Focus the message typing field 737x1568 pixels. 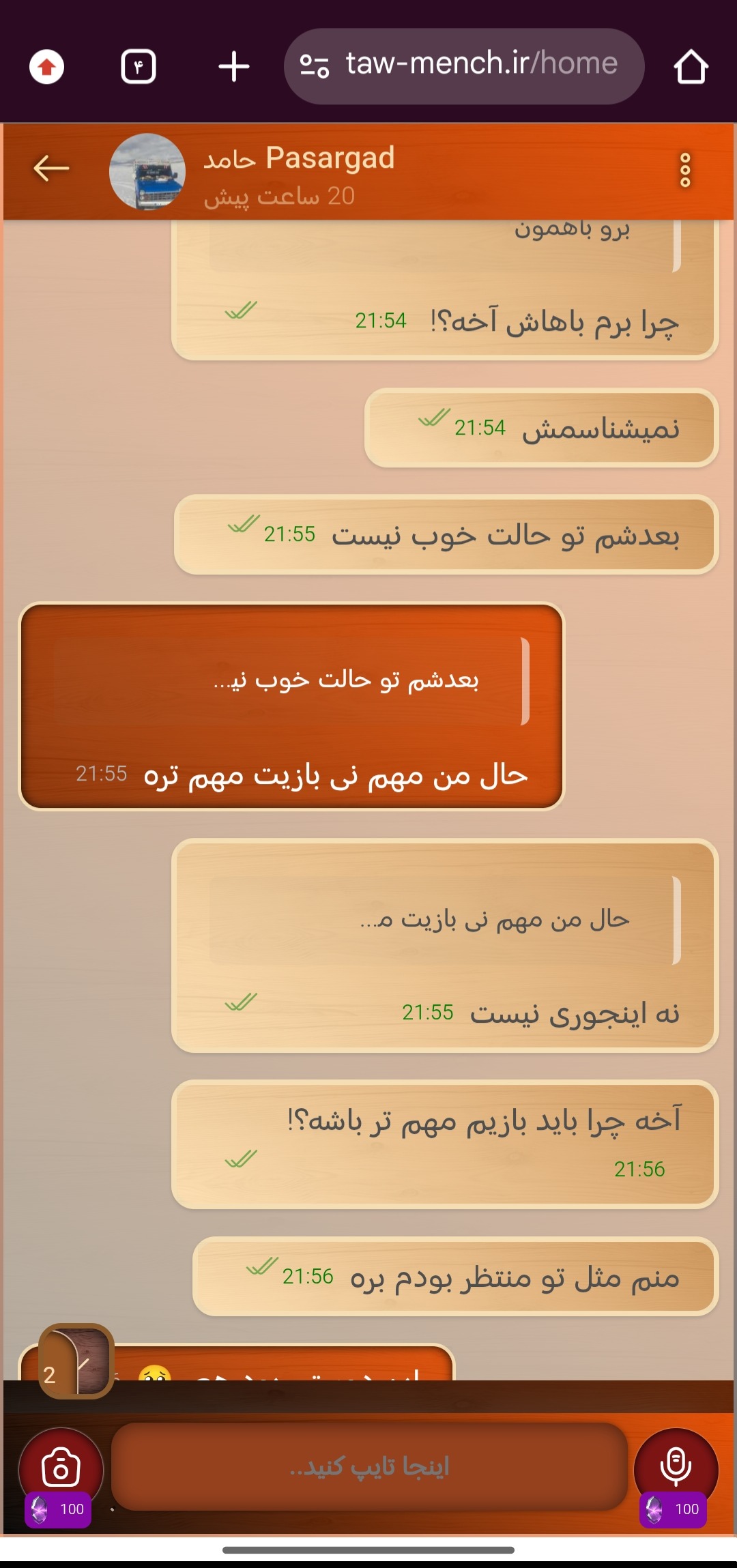click(369, 1466)
